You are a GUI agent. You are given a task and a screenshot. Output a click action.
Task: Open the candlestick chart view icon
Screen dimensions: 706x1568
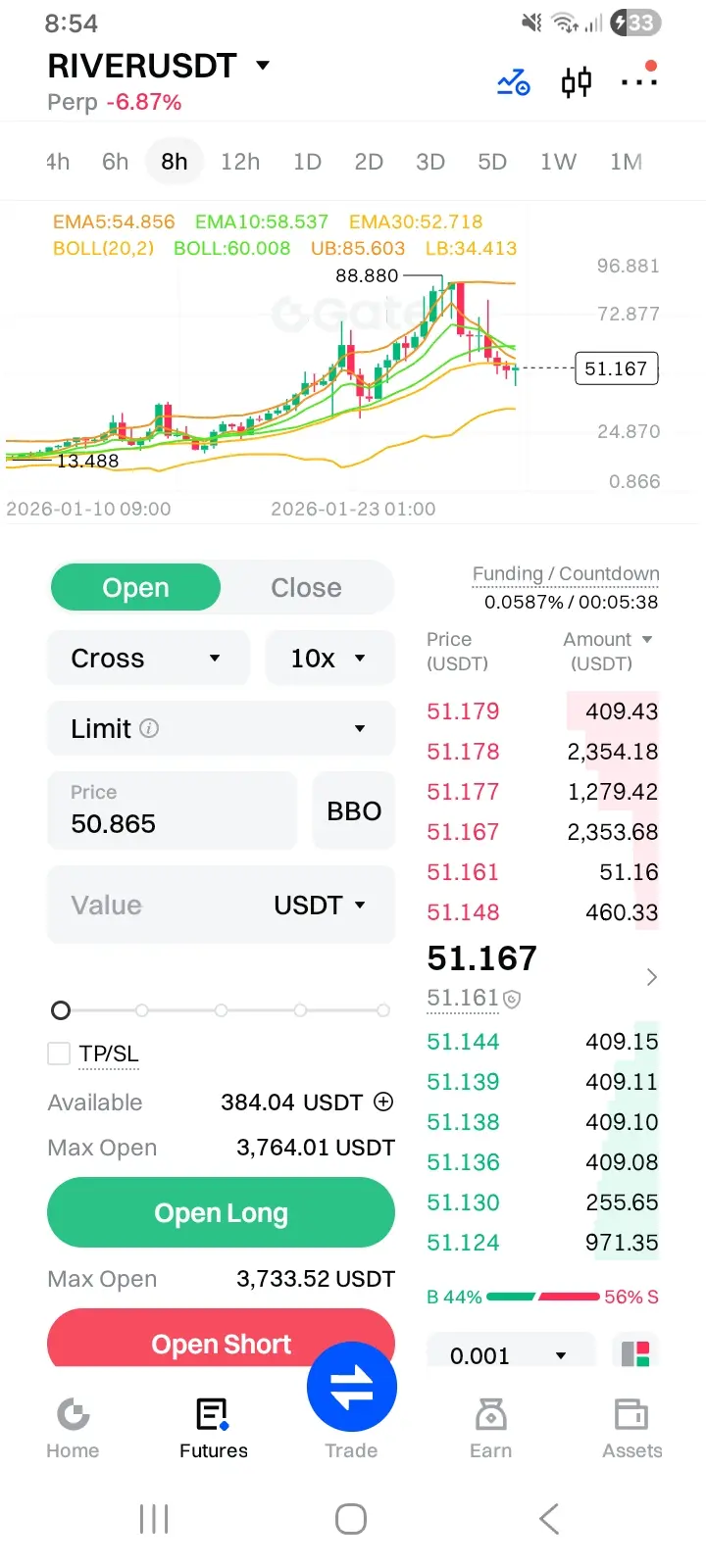click(577, 82)
